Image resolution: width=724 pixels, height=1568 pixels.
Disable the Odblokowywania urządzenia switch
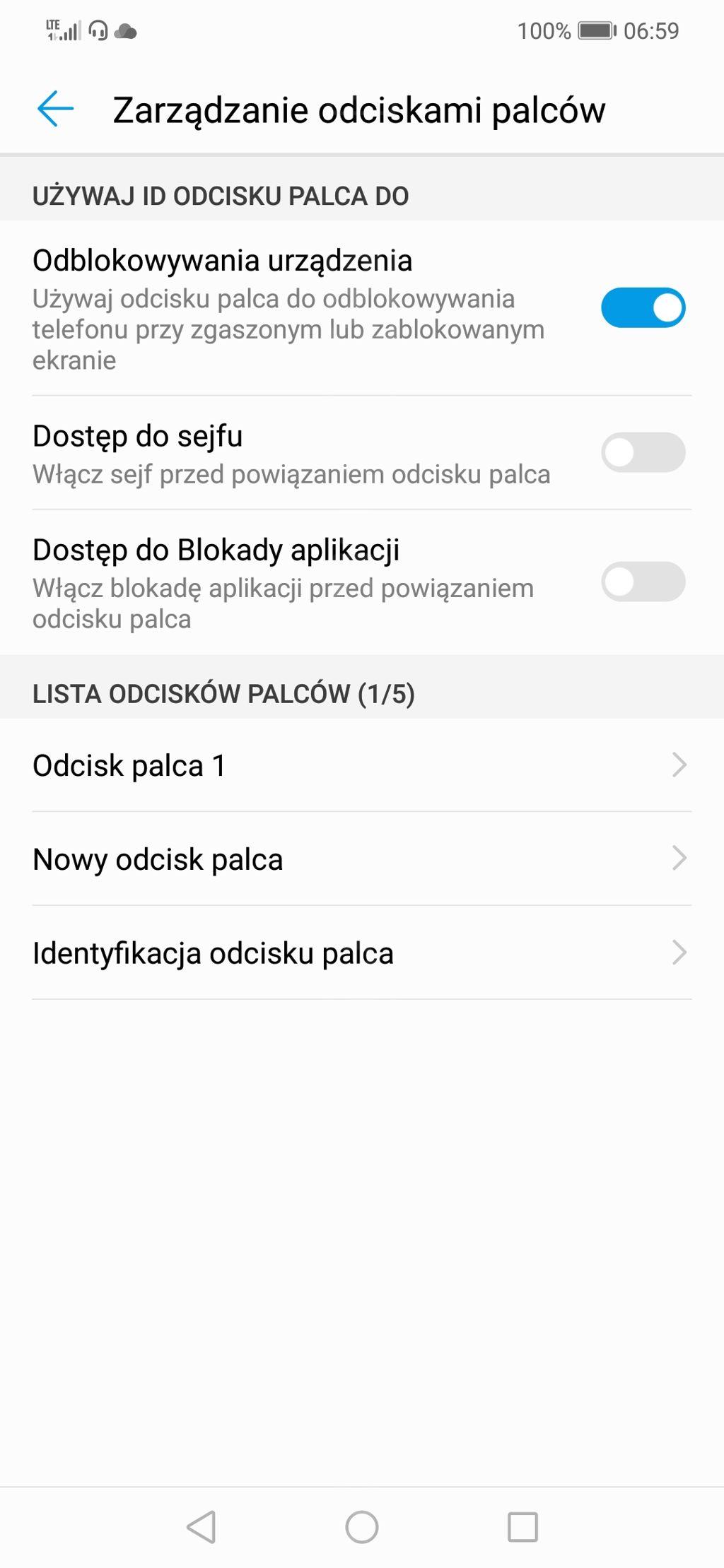pyautogui.click(x=643, y=307)
